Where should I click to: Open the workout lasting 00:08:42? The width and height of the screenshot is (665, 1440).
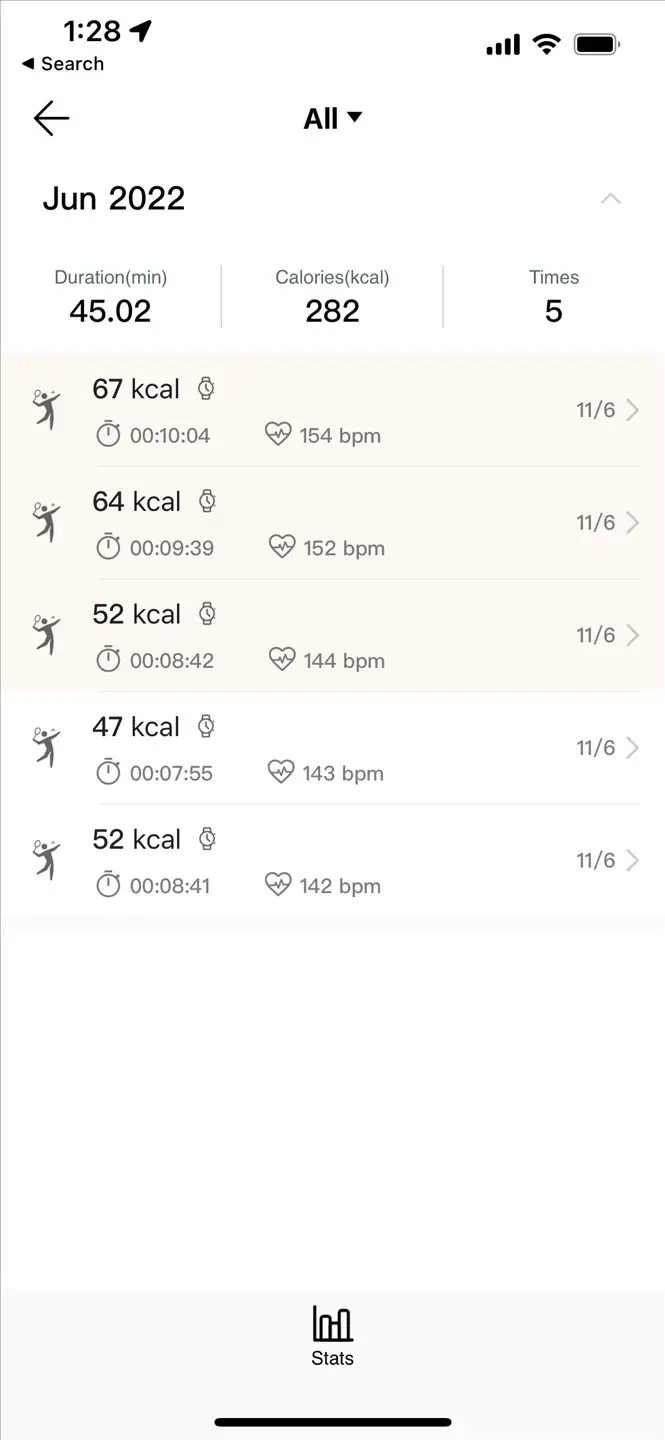(332, 636)
